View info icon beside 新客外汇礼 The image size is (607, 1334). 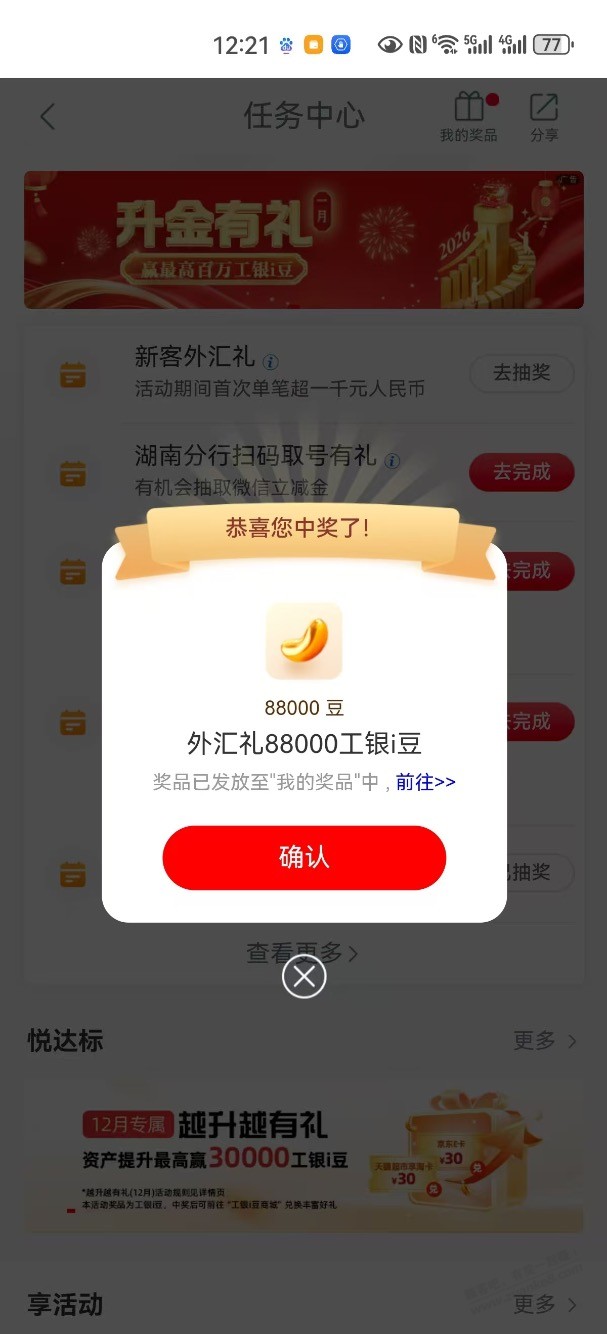[x=271, y=361]
